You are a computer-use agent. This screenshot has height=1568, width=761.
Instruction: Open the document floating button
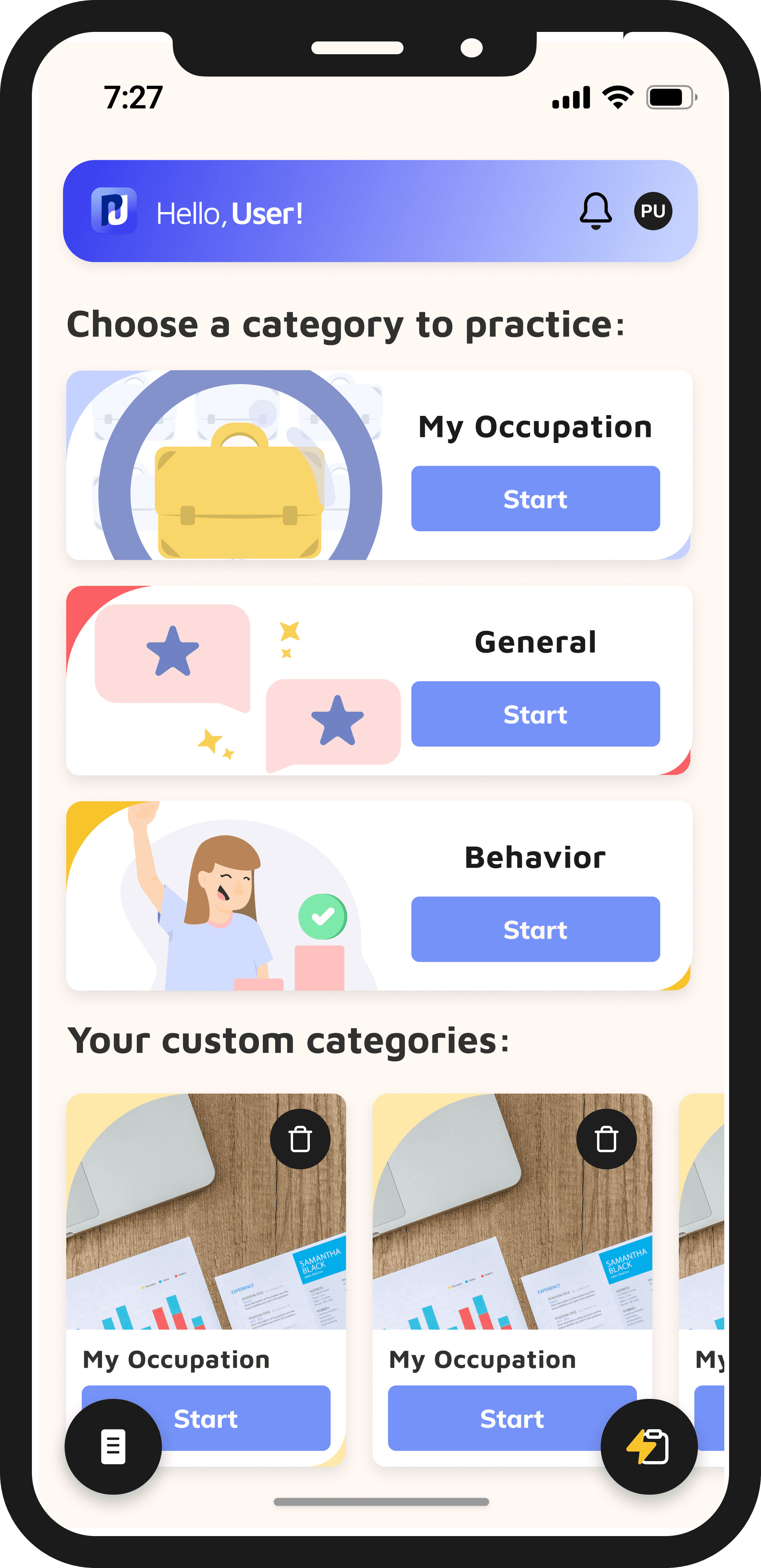pyautogui.click(x=113, y=1447)
